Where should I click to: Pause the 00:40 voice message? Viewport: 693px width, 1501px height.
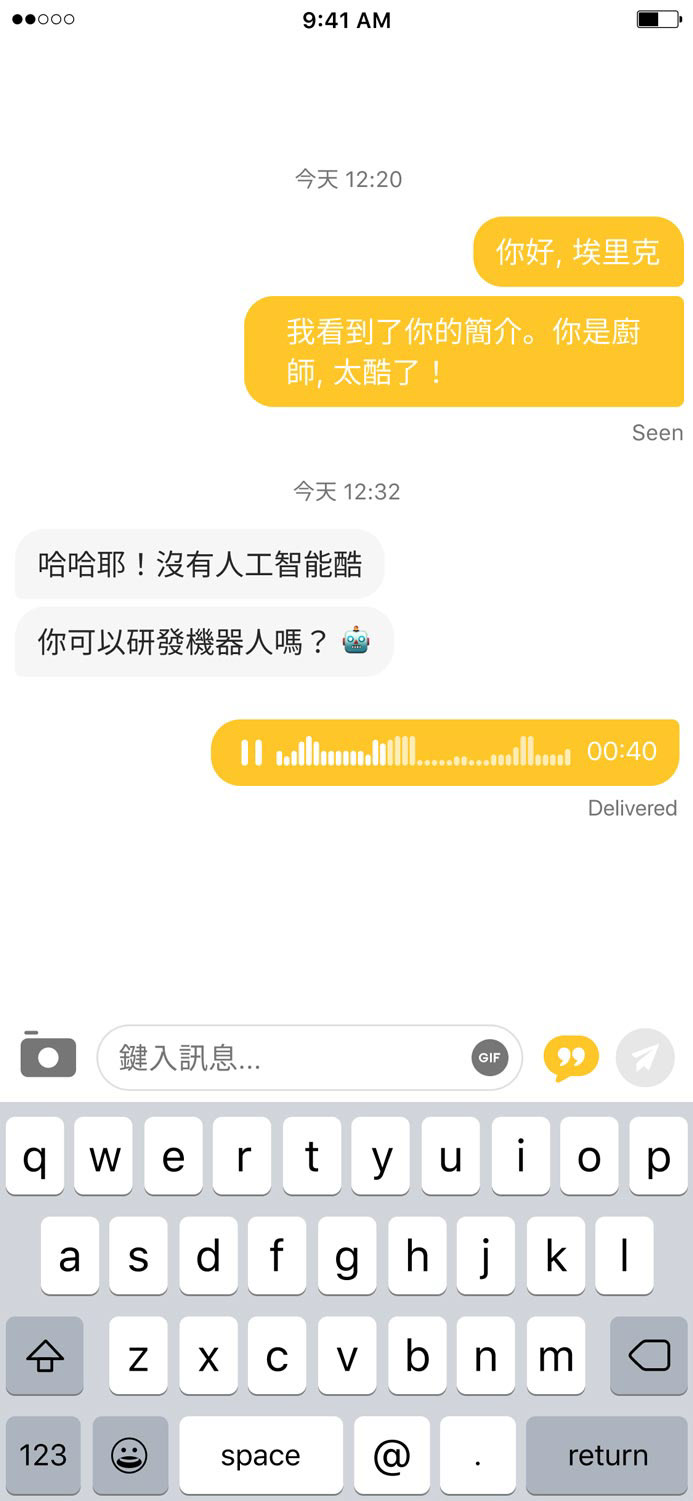[x=251, y=752]
